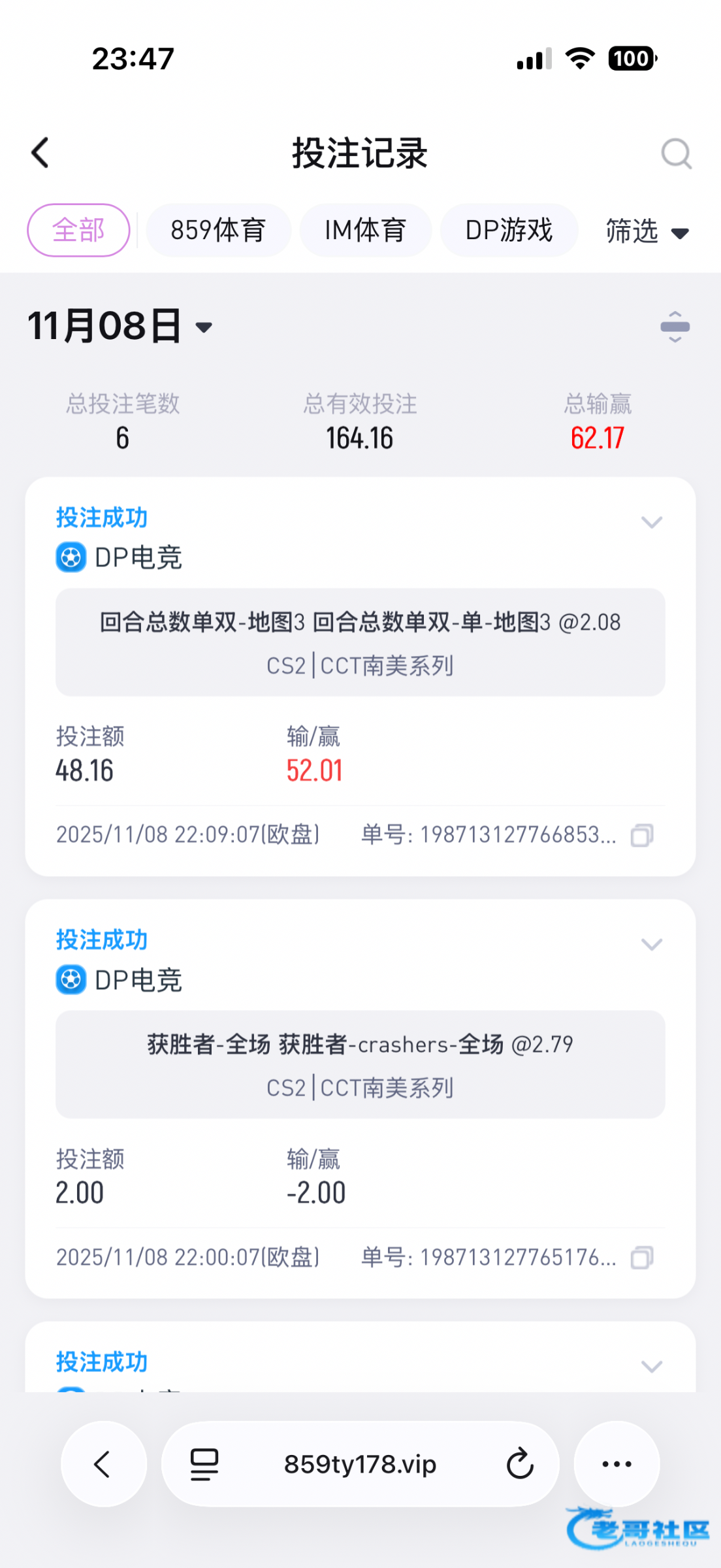Open the browser's more options menu
This screenshot has height=1568, width=721.
click(x=617, y=1464)
